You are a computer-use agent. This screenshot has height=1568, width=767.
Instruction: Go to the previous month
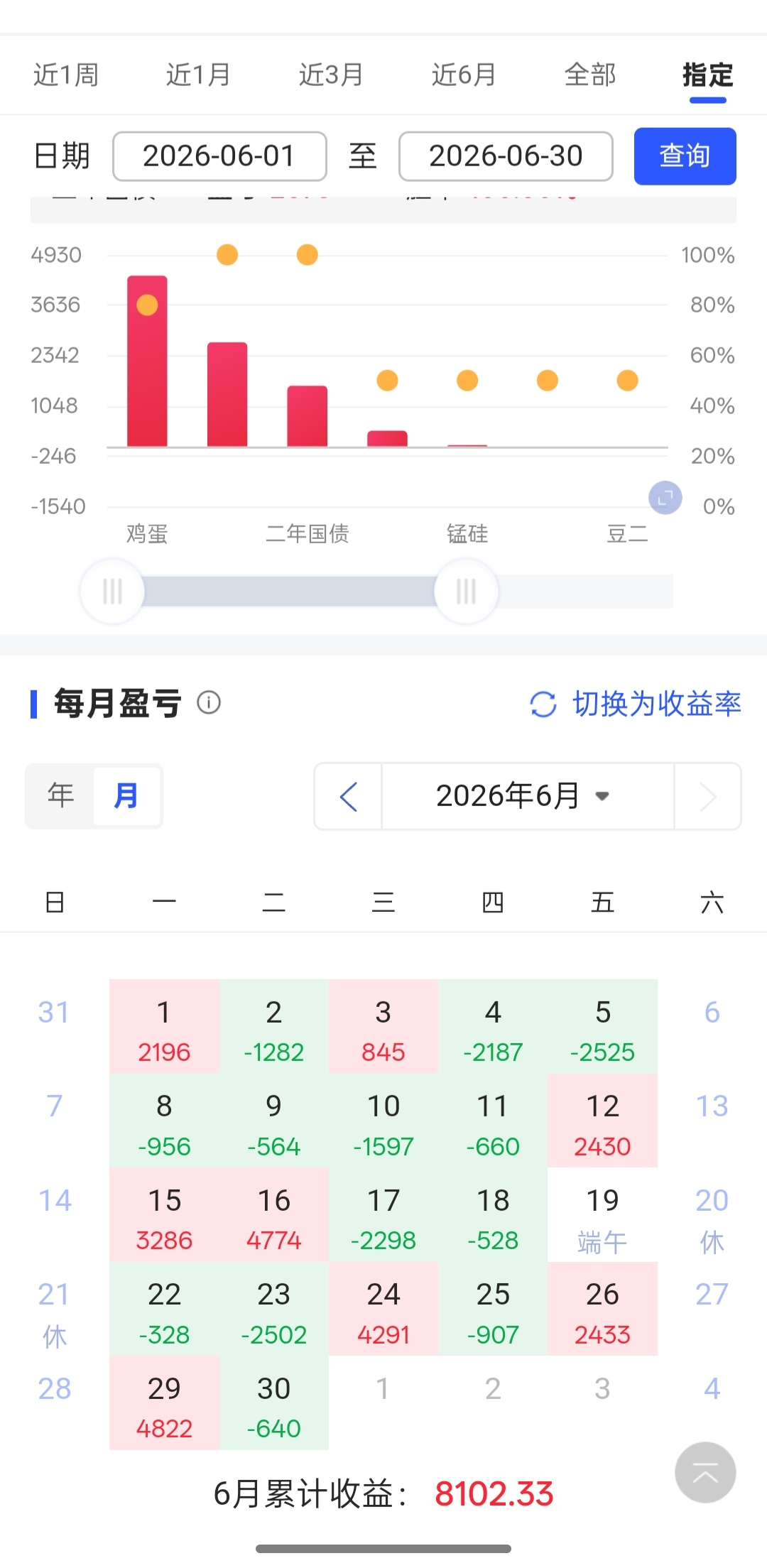tap(348, 796)
